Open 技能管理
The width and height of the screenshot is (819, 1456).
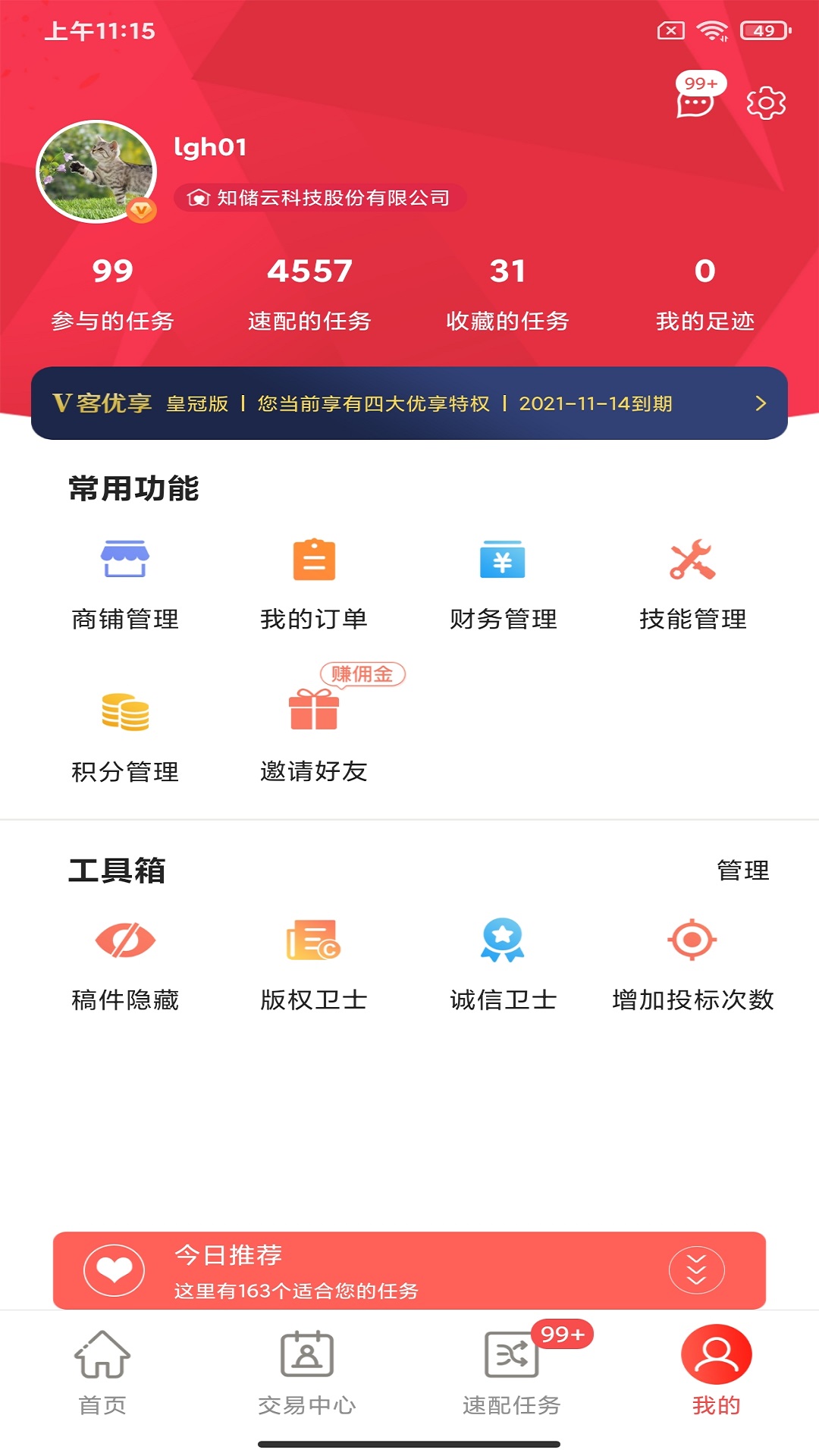tap(692, 585)
